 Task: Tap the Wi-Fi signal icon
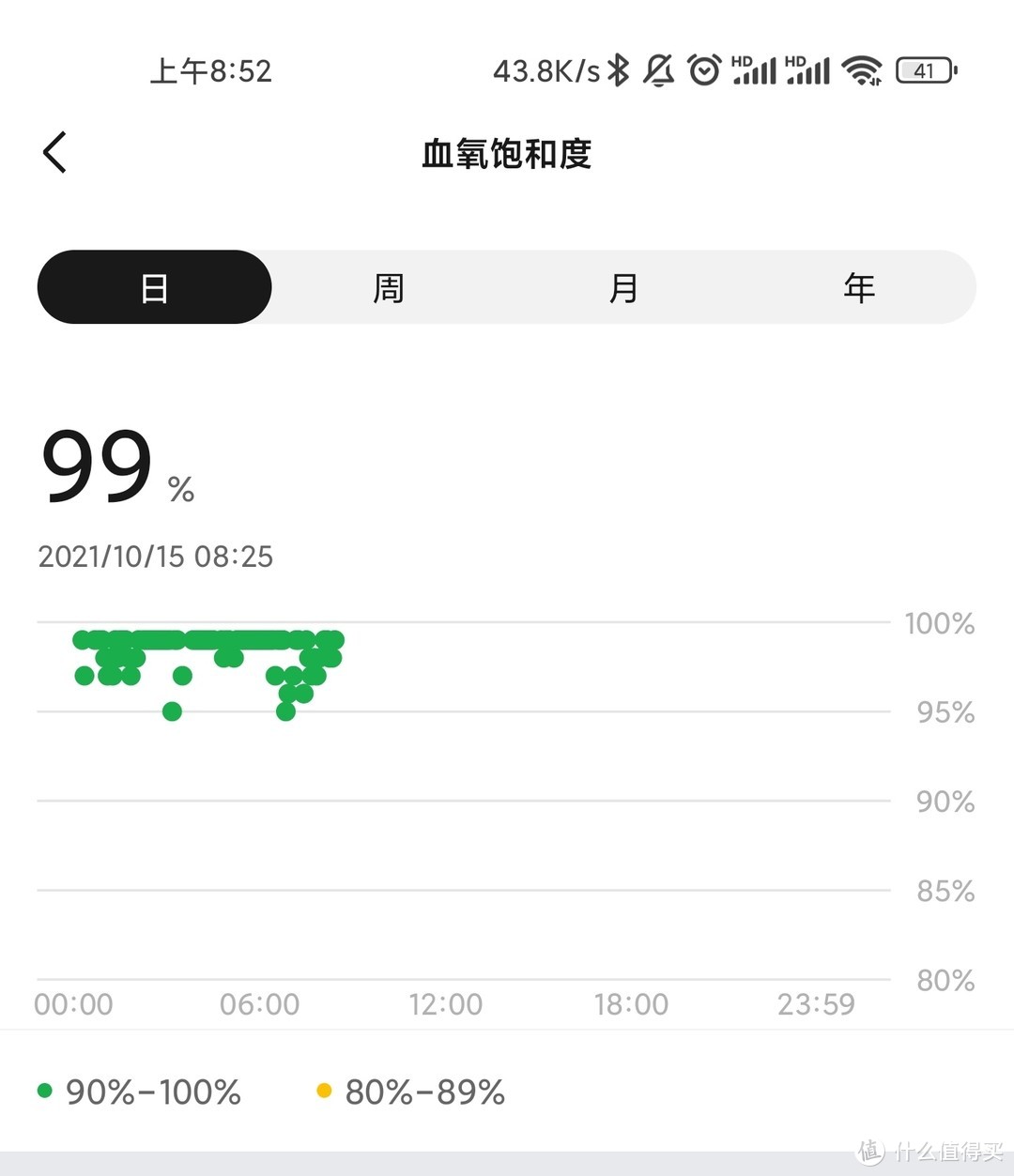(860, 69)
